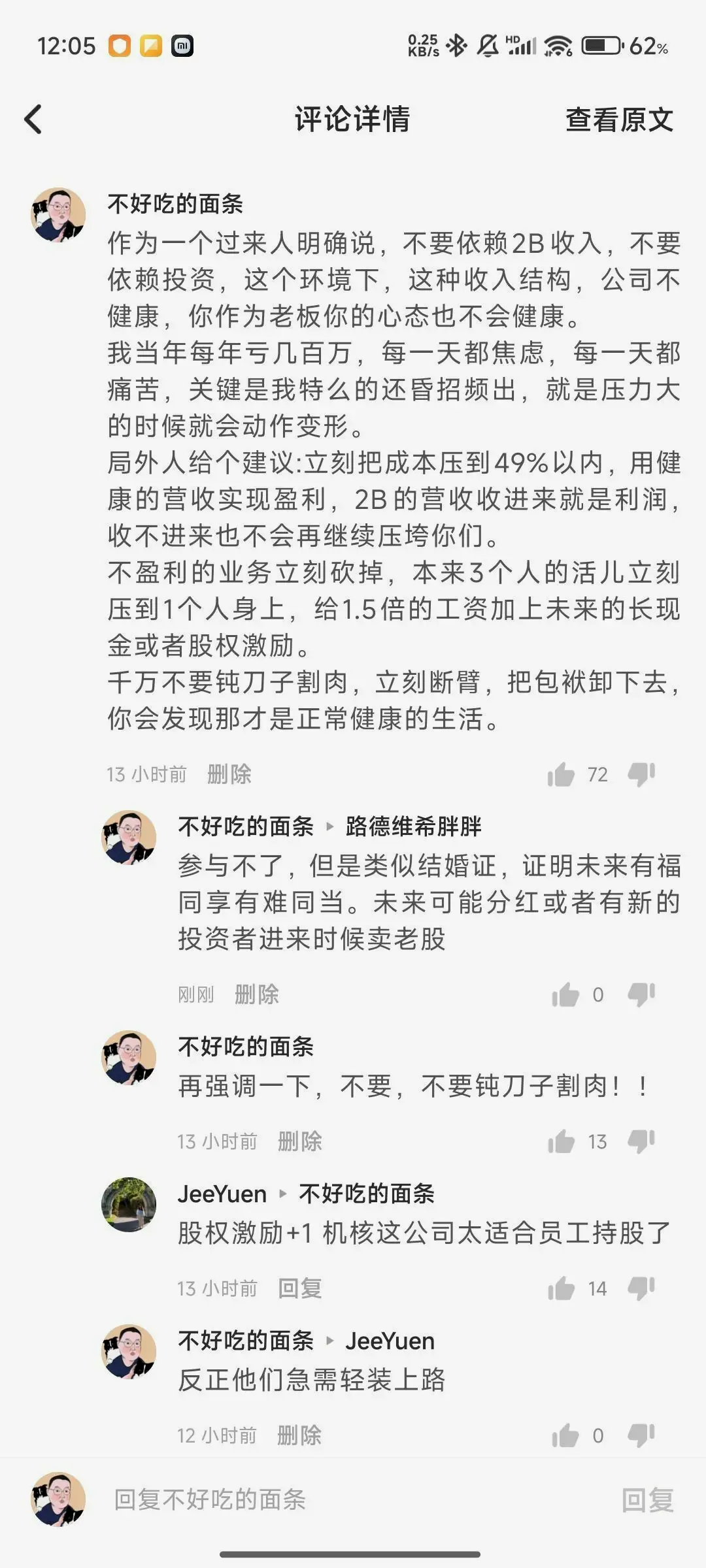
Task: Open JeeYuen's profile avatar
Action: [129, 1204]
